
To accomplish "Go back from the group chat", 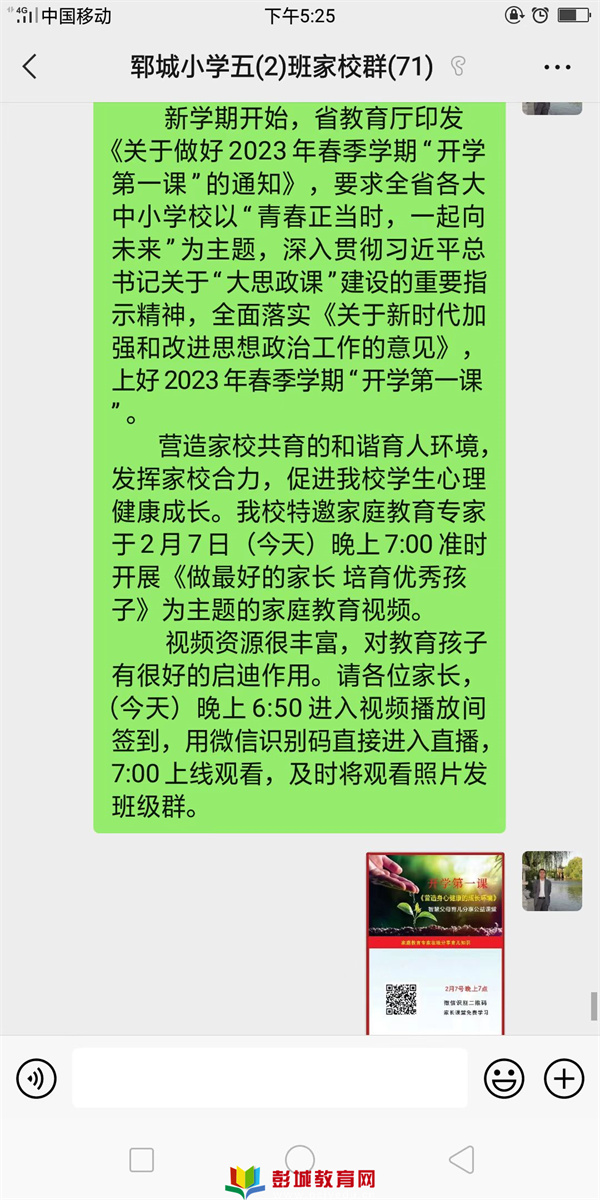I will click(x=29, y=67).
